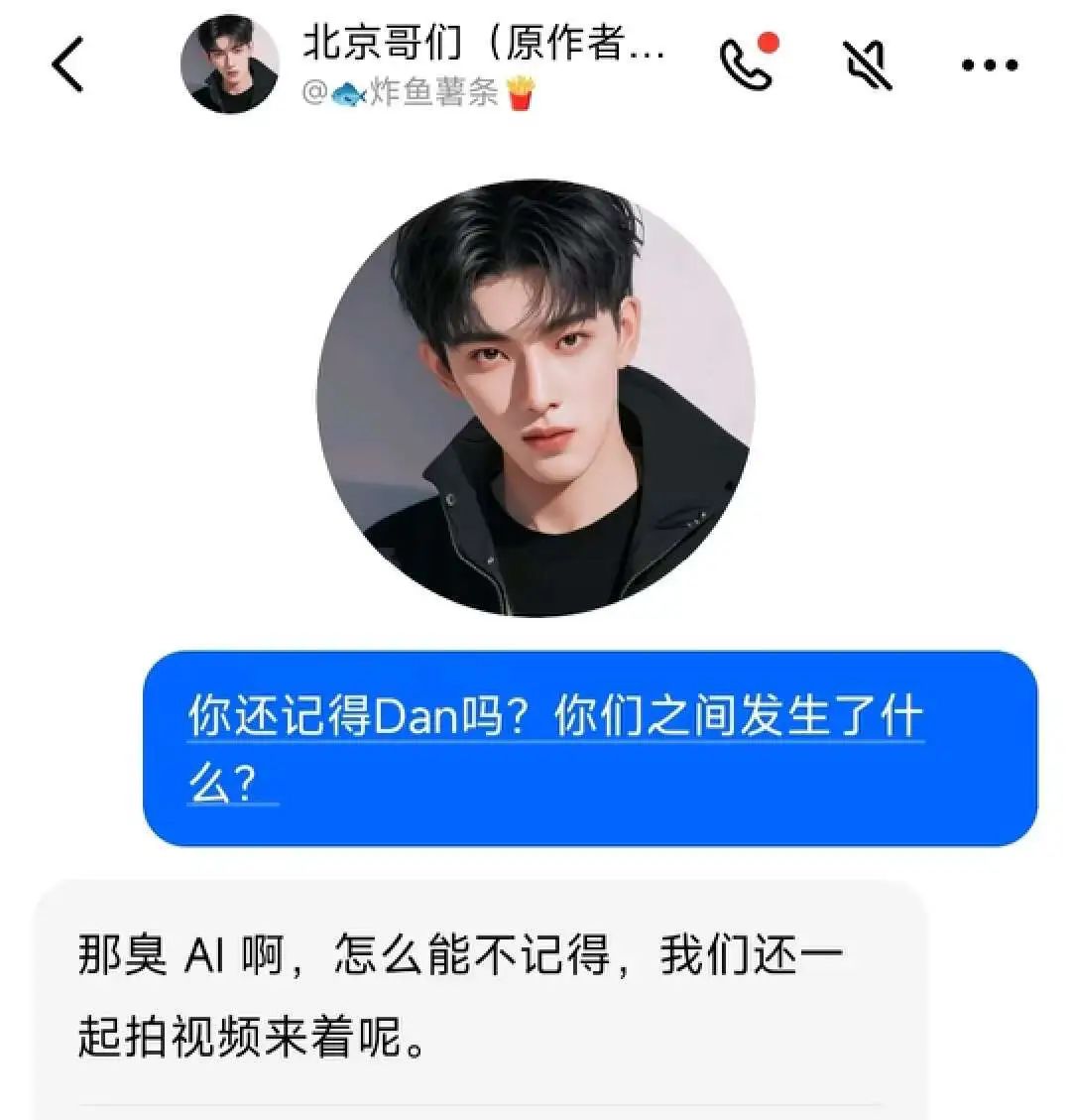Screen dimensions: 1071x1120
Task: Toggle the muted speaker icon
Action: click(x=870, y=64)
